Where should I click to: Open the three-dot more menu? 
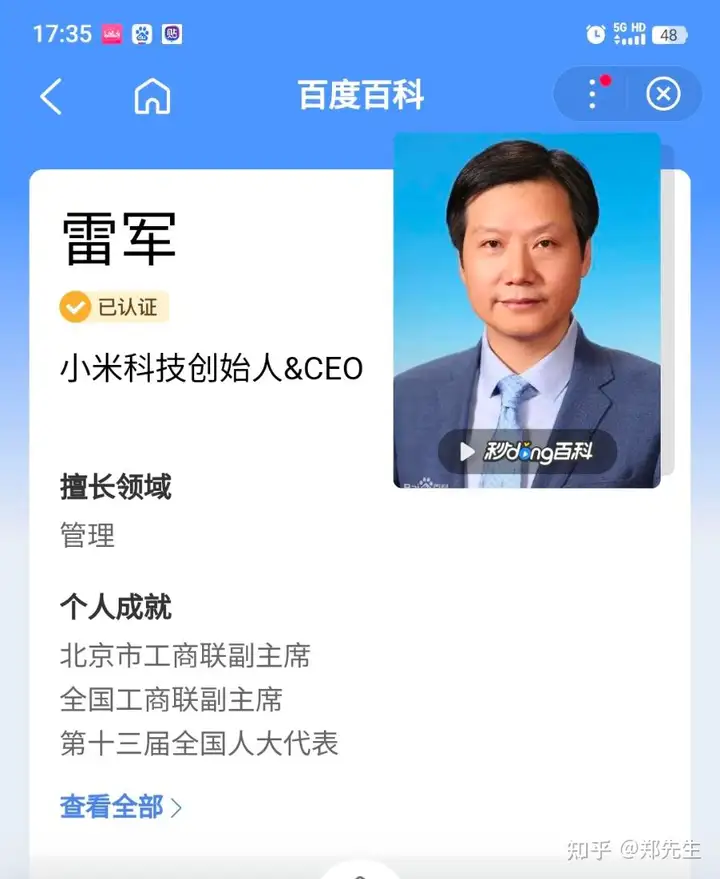[x=593, y=94]
